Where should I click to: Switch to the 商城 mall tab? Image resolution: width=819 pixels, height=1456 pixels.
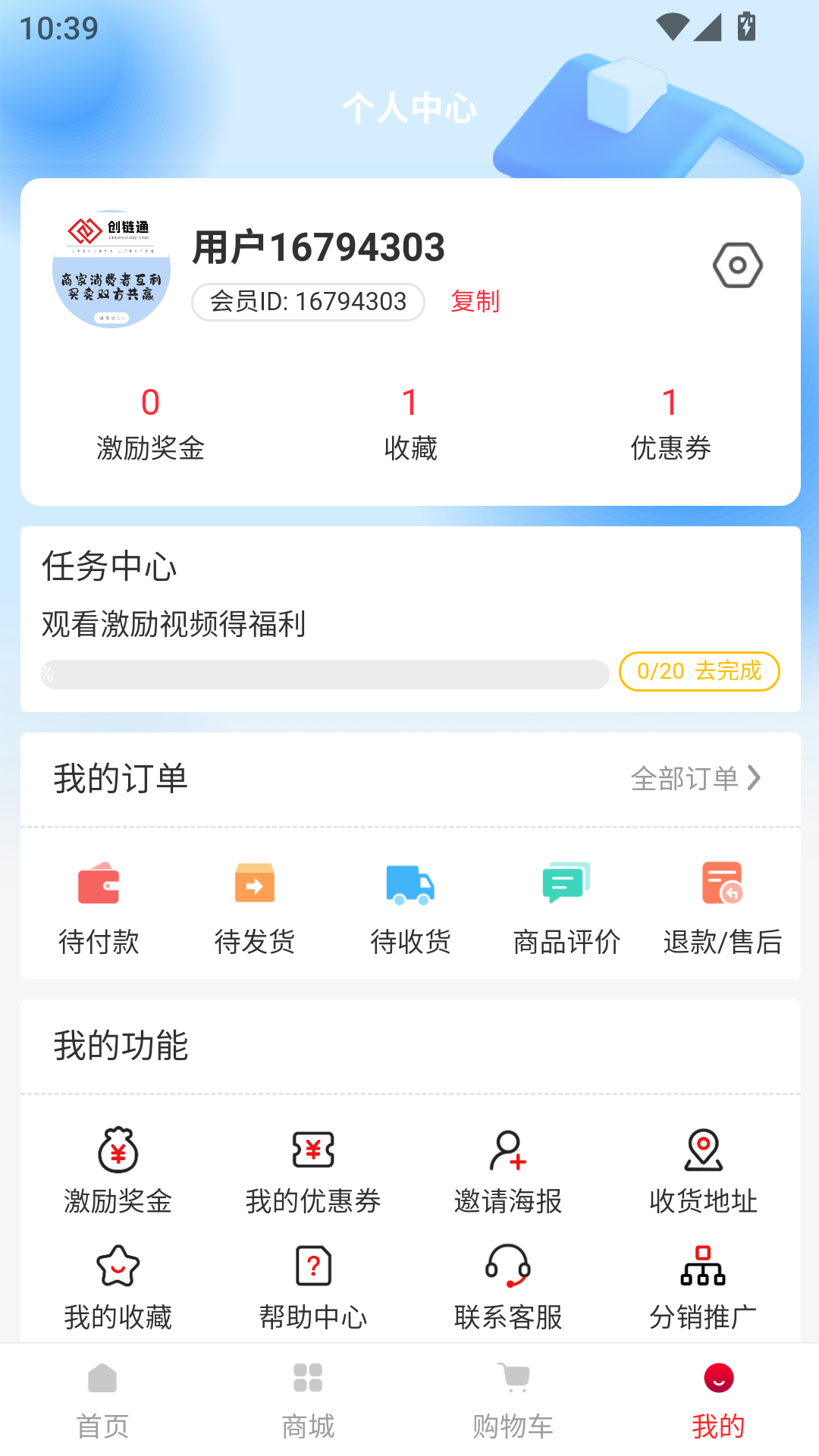(308, 1400)
